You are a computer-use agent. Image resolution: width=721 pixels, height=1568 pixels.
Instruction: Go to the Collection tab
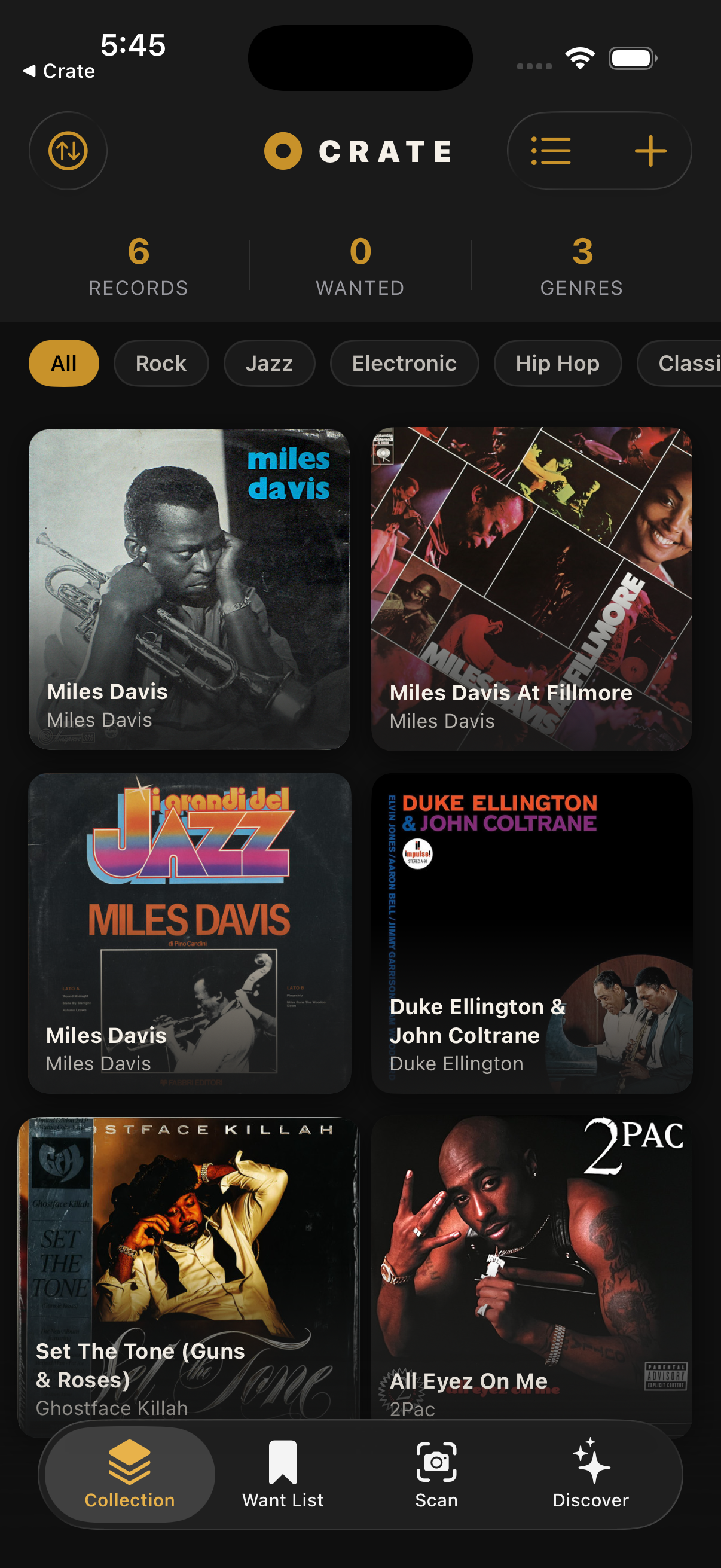[130, 1474]
